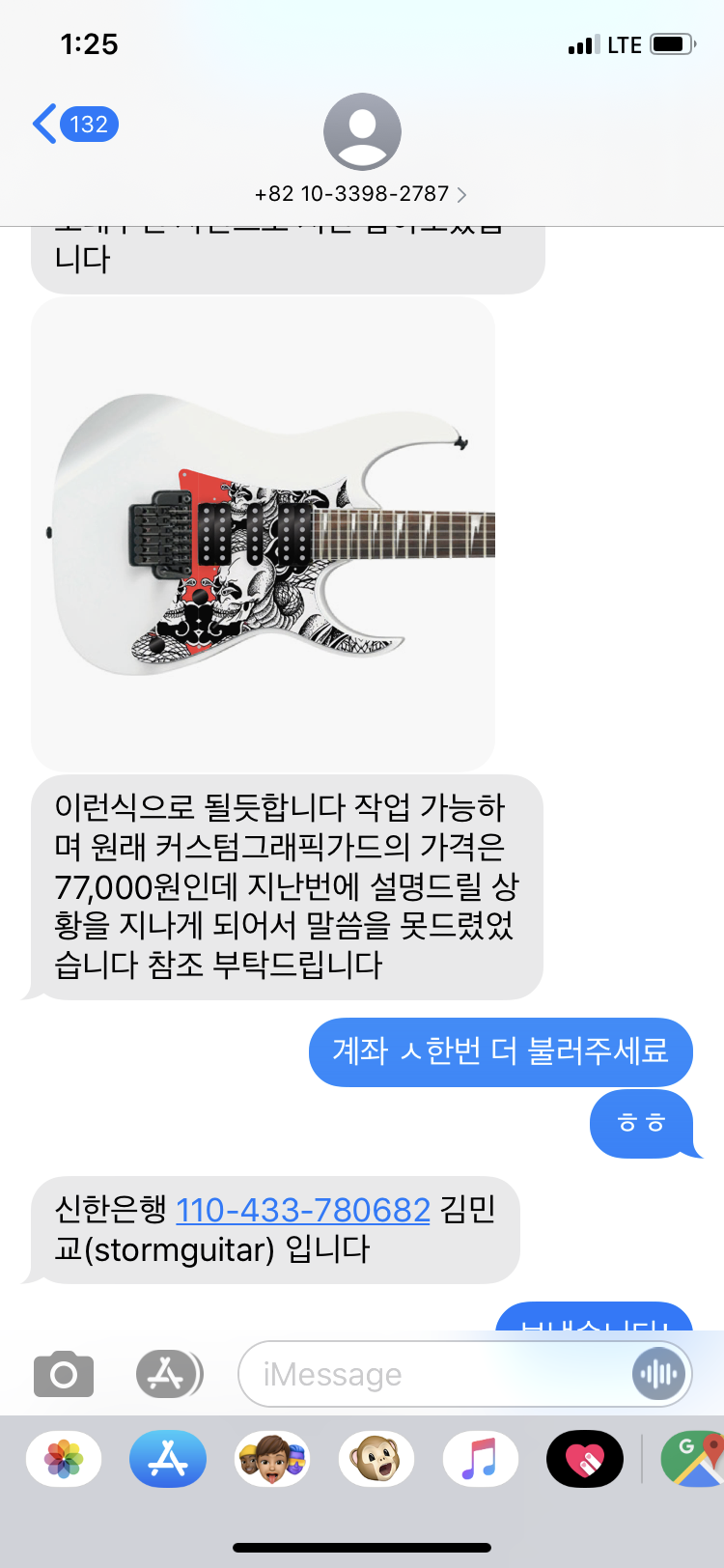Screen dimensions: 724x1568
Task: Open the Music iMessage app
Action: point(481,1458)
